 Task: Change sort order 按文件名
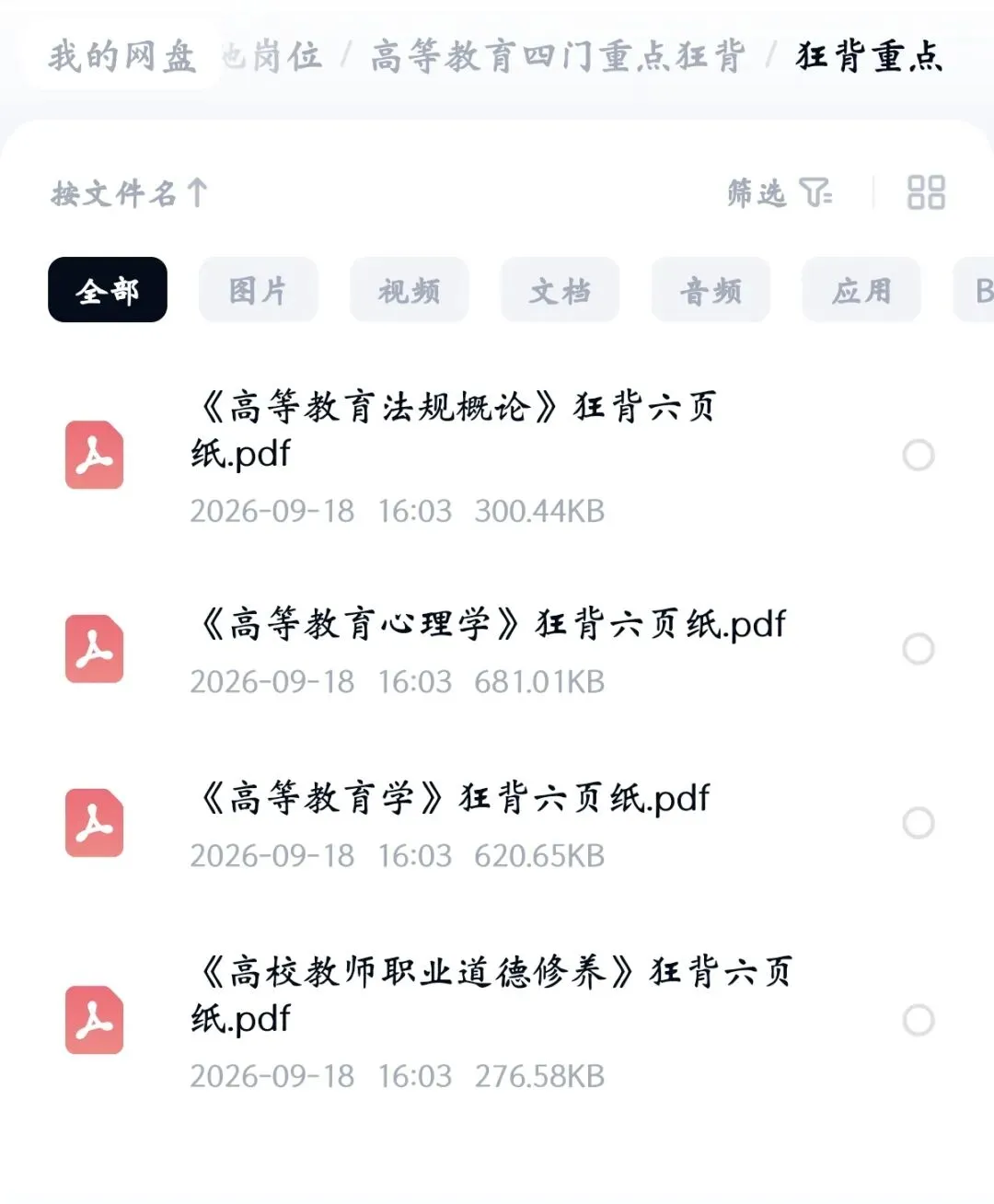tap(130, 193)
